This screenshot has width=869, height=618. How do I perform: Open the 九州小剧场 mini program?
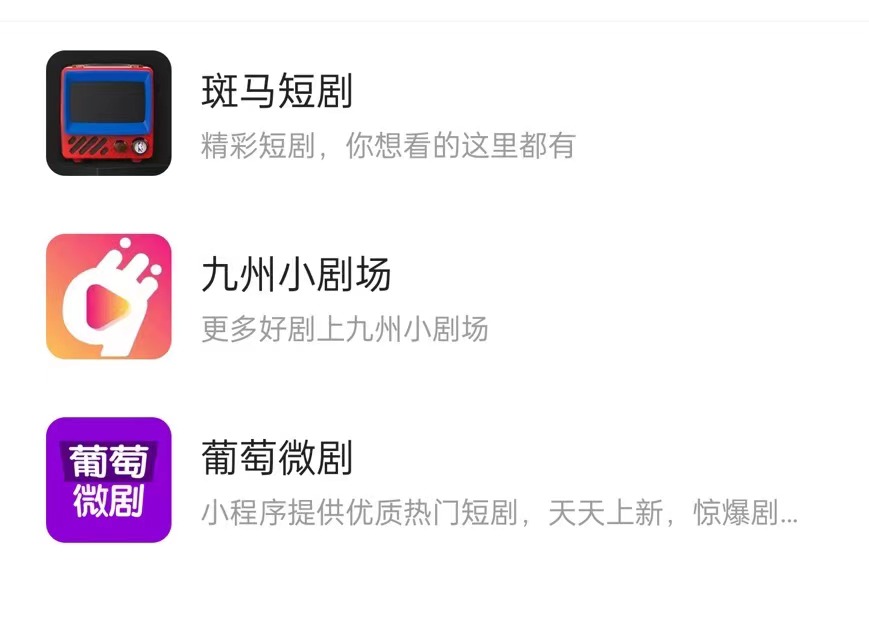tap(296, 275)
